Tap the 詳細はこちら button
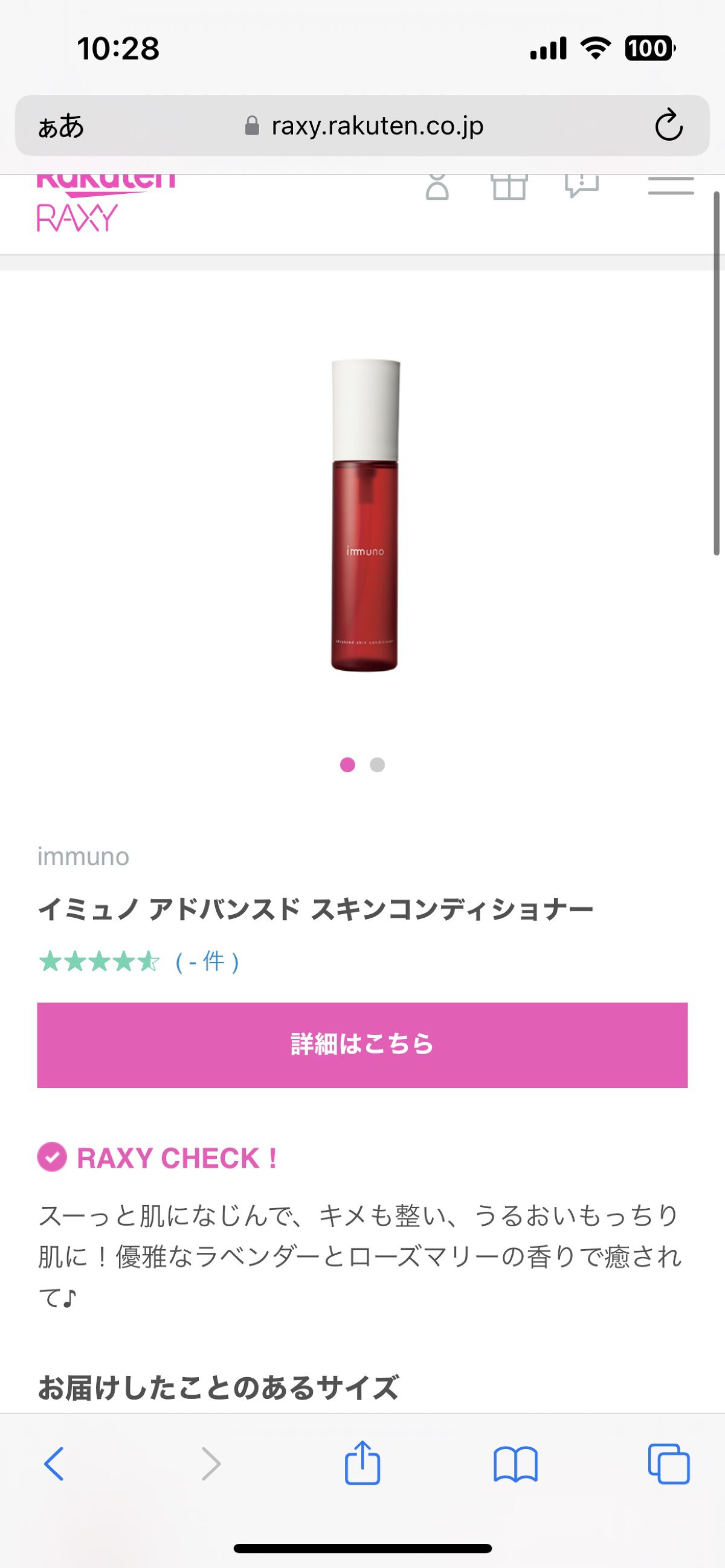725x1568 pixels. [x=362, y=1045]
